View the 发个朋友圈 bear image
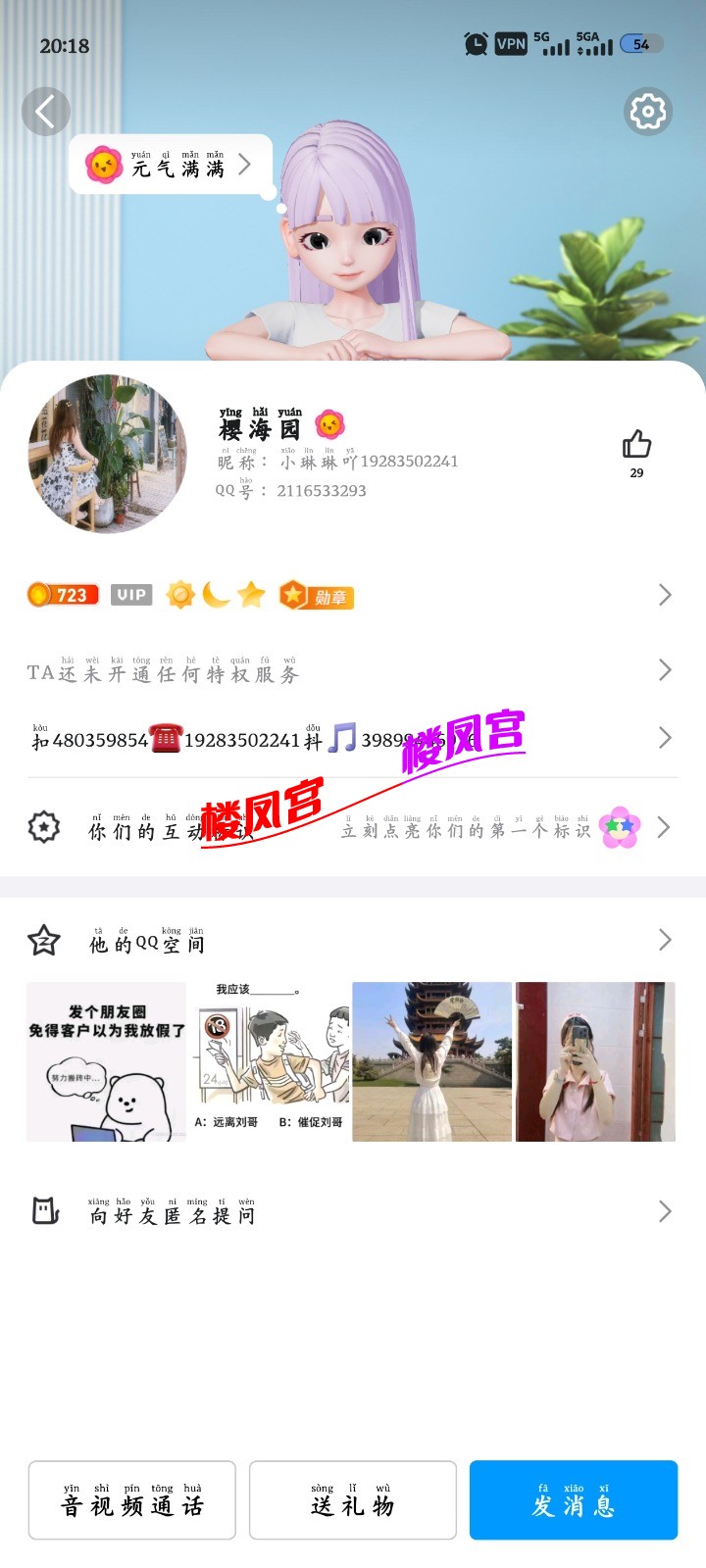This screenshot has width=706, height=1568. (x=106, y=1061)
